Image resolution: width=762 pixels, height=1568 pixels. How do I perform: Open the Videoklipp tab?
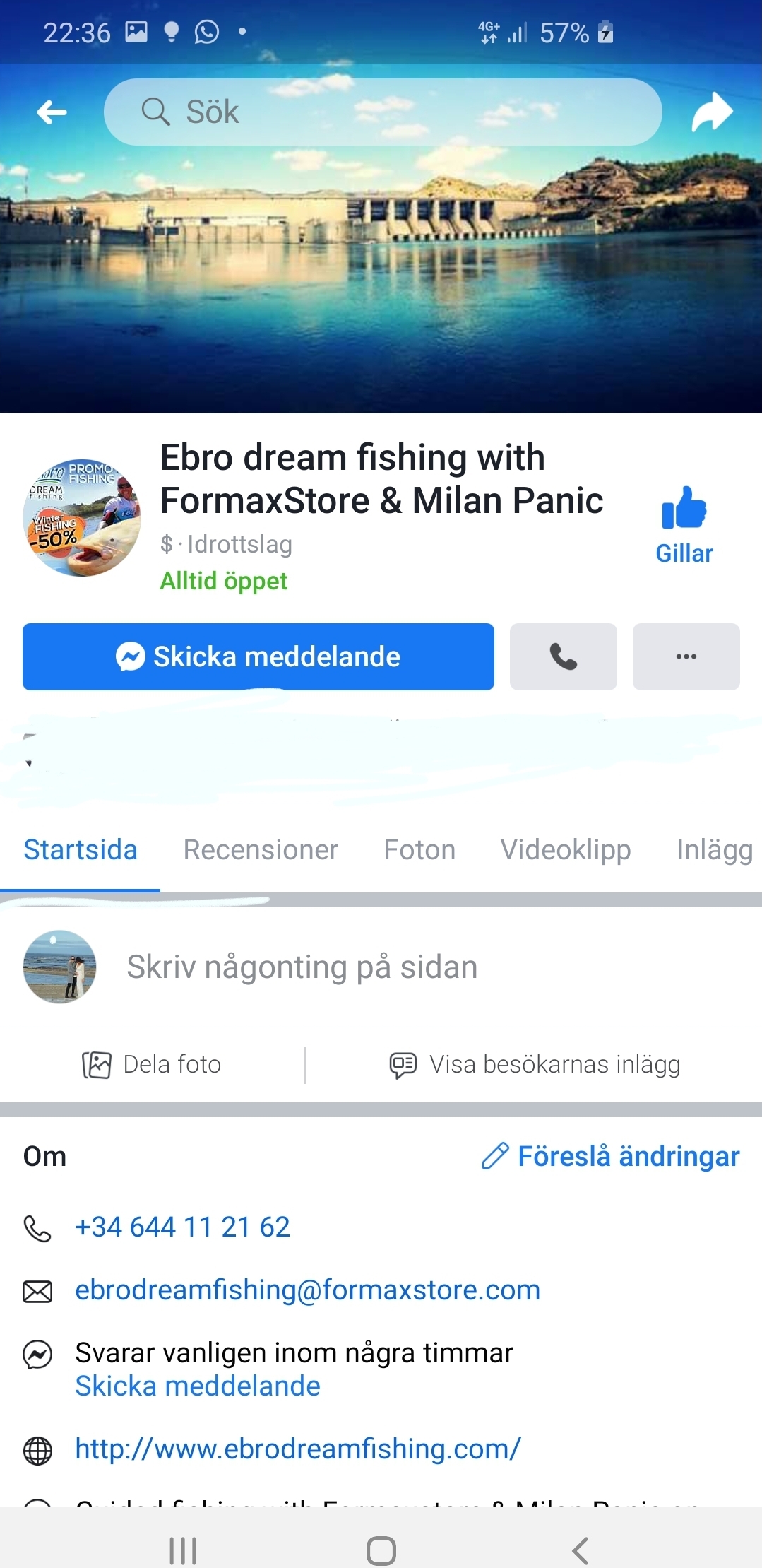566,849
